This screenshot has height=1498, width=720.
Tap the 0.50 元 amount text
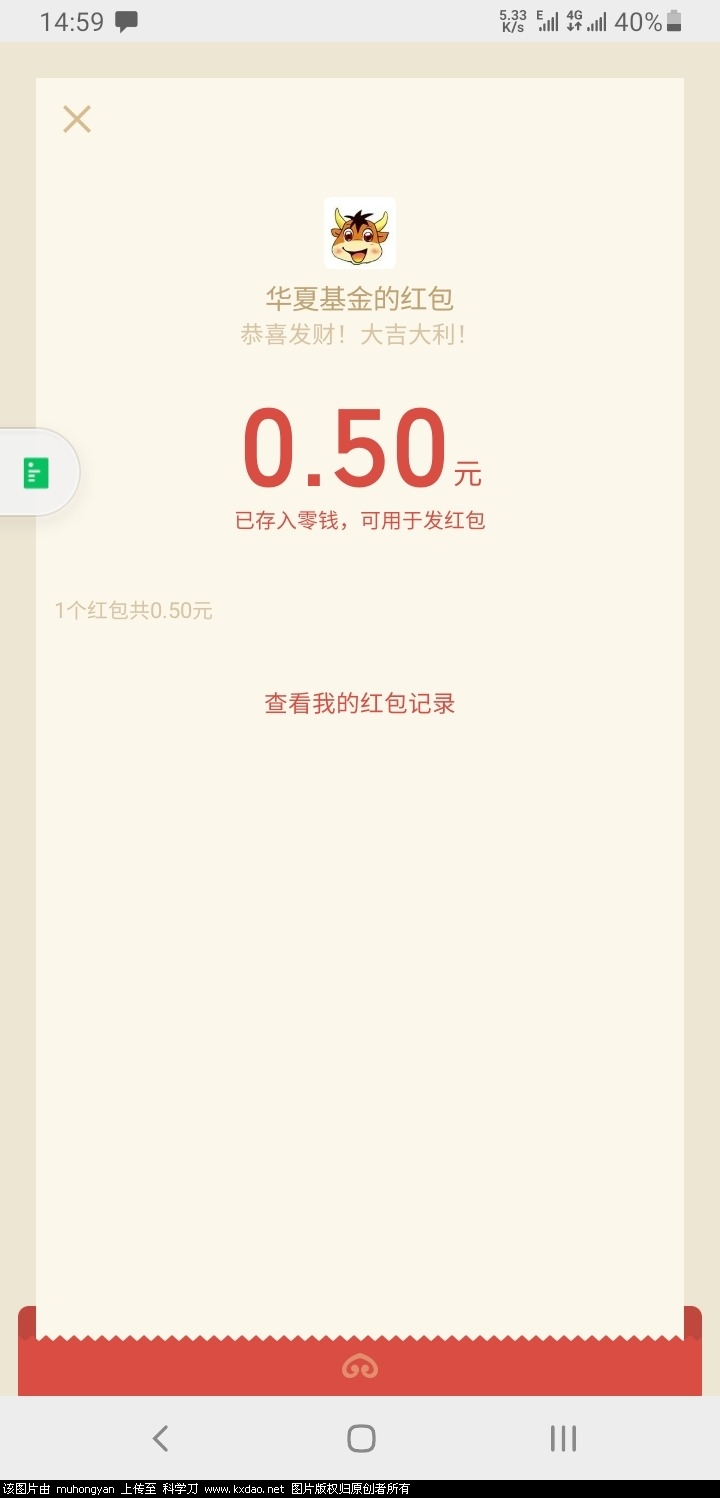click(x=360, y=450)
